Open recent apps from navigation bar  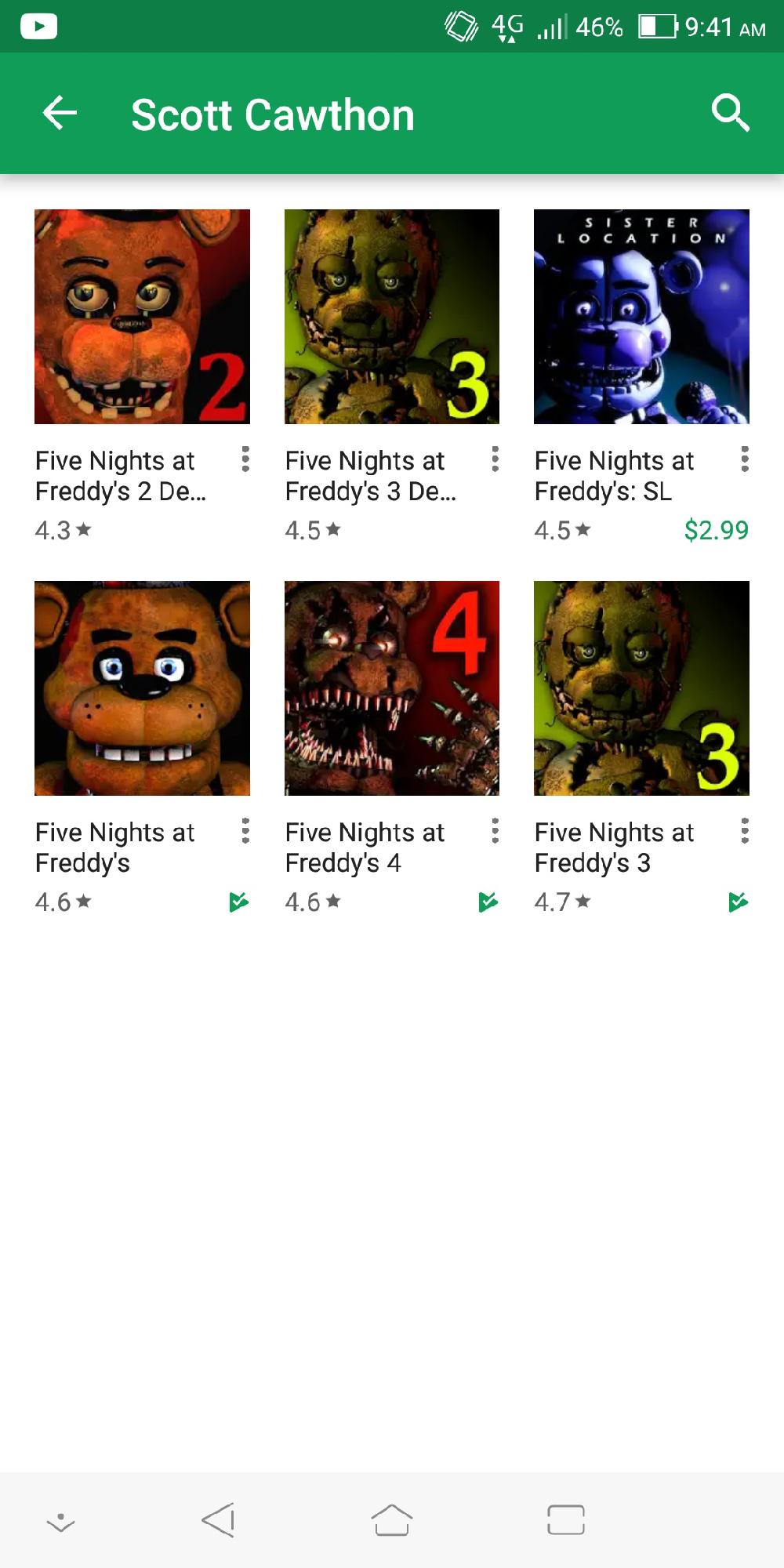(x=565, y=1520)
